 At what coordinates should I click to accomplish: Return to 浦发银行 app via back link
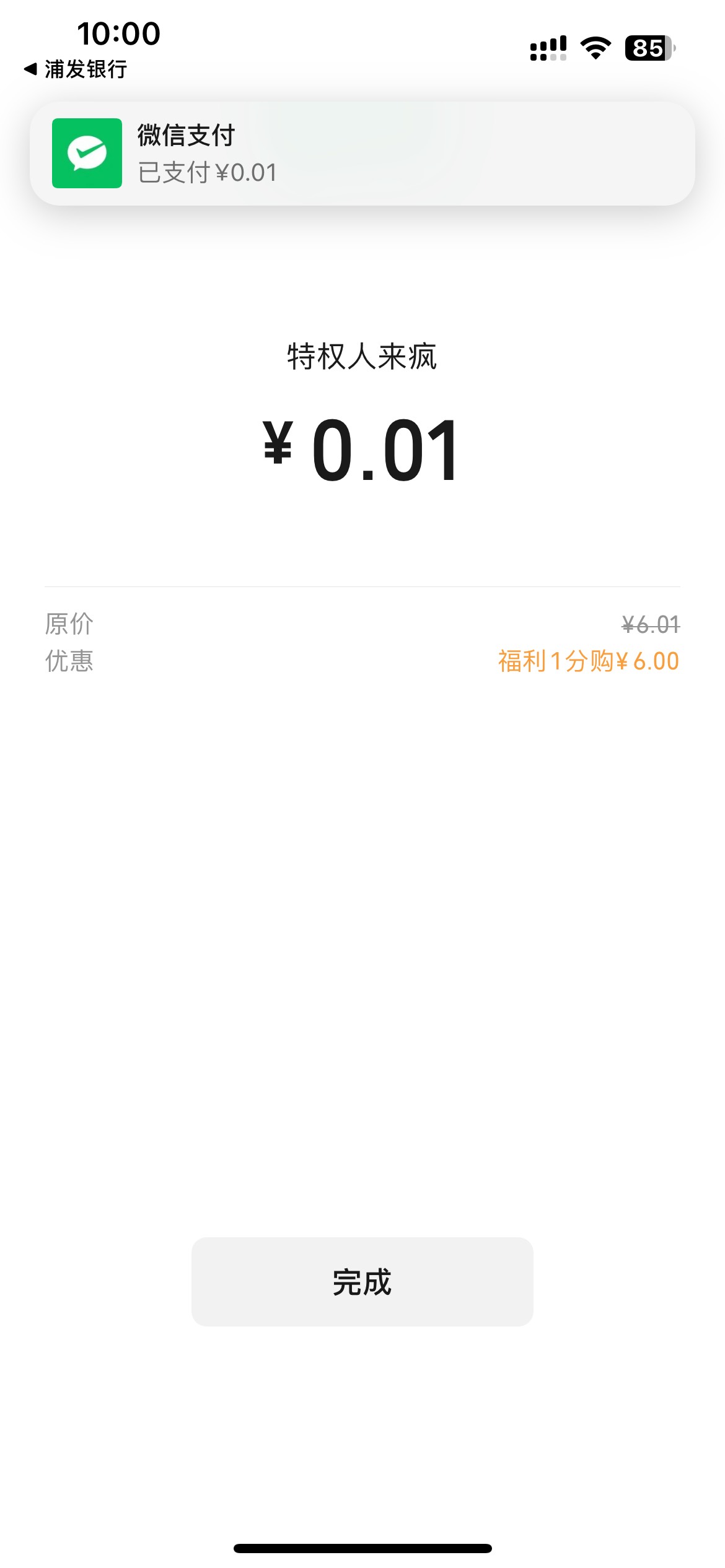pos(76,69)
